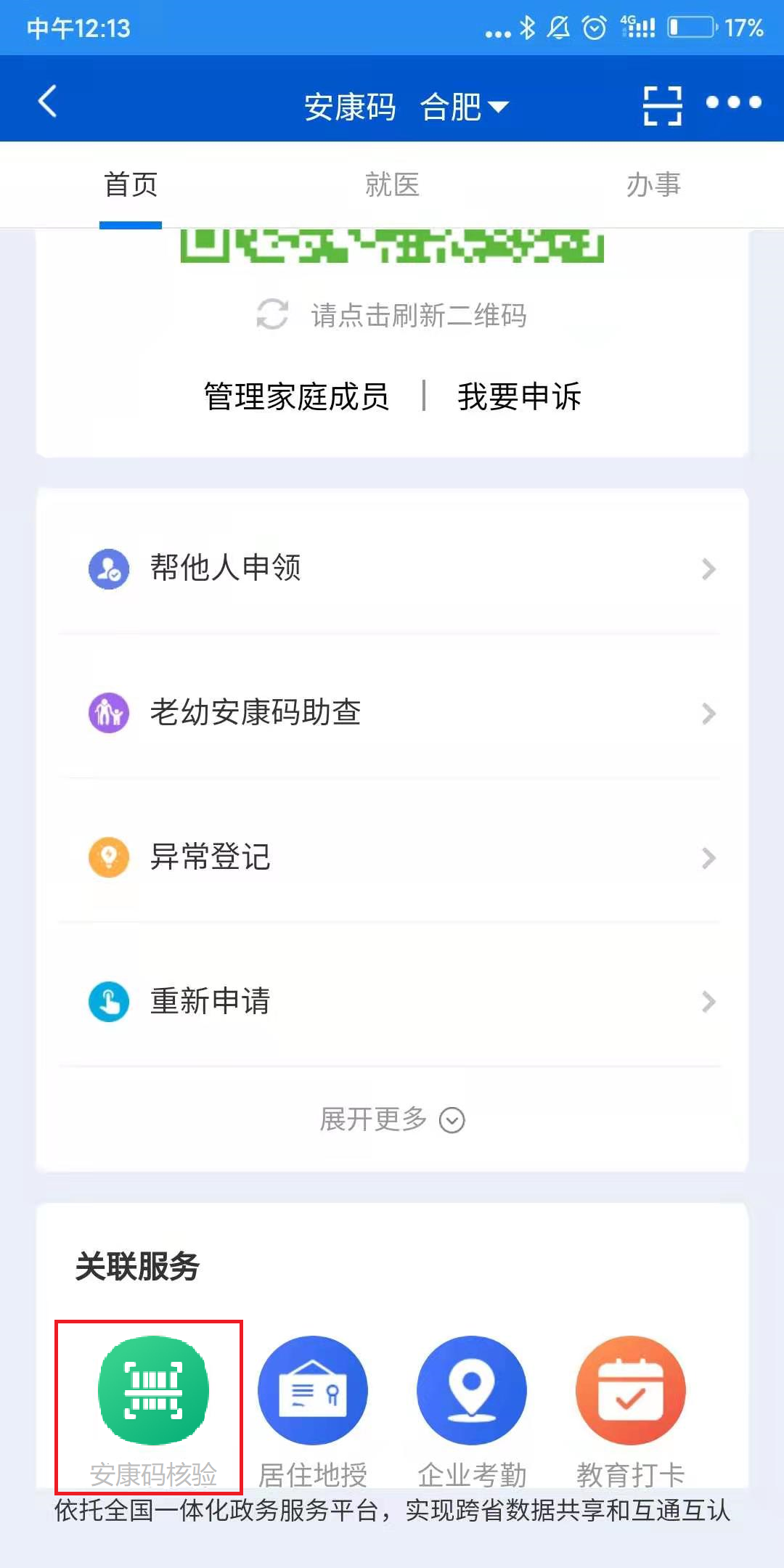
Task: Open the three-dot overflow menu
Action: pos(733,102)
